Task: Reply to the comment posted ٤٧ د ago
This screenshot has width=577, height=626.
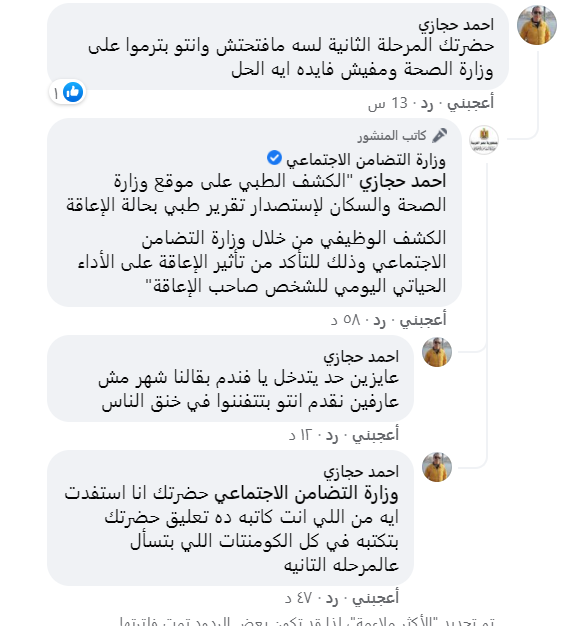Action: (x=332, y=598)
